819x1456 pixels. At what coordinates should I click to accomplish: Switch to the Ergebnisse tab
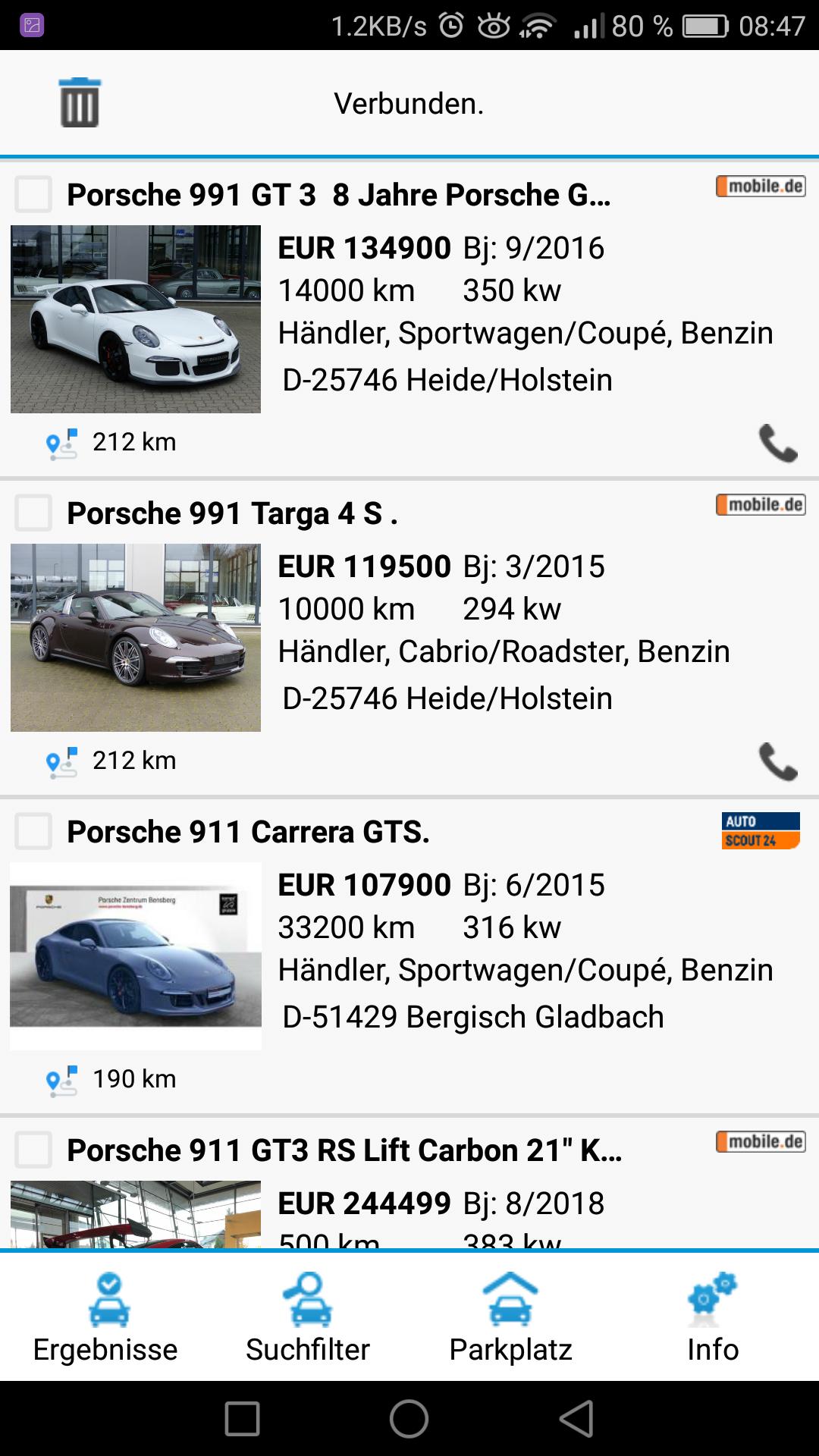coord(106,1318)
